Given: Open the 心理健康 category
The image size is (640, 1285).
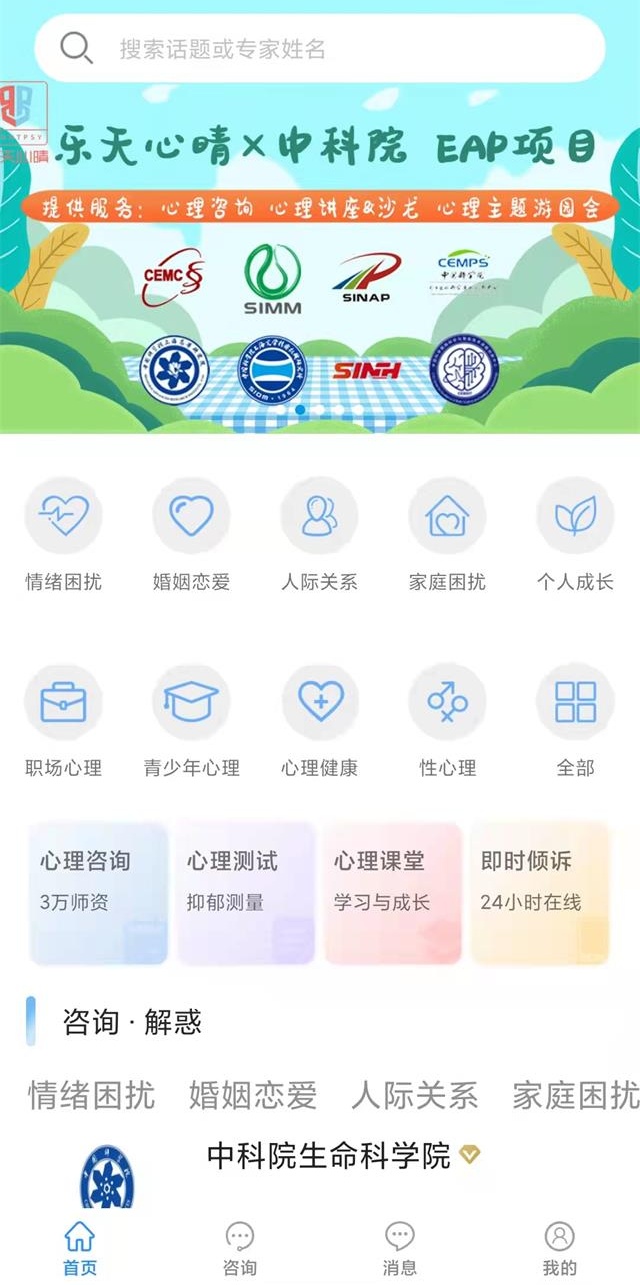Looking at the screenshot, I should tap(319, 702).
